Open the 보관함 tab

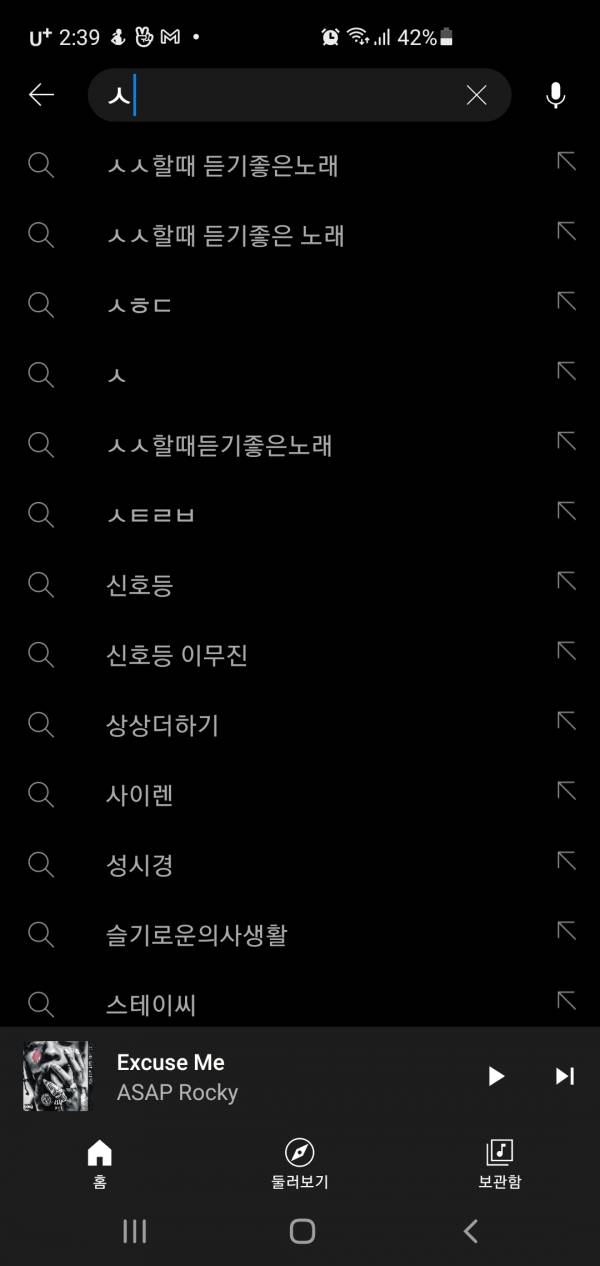500,1163
